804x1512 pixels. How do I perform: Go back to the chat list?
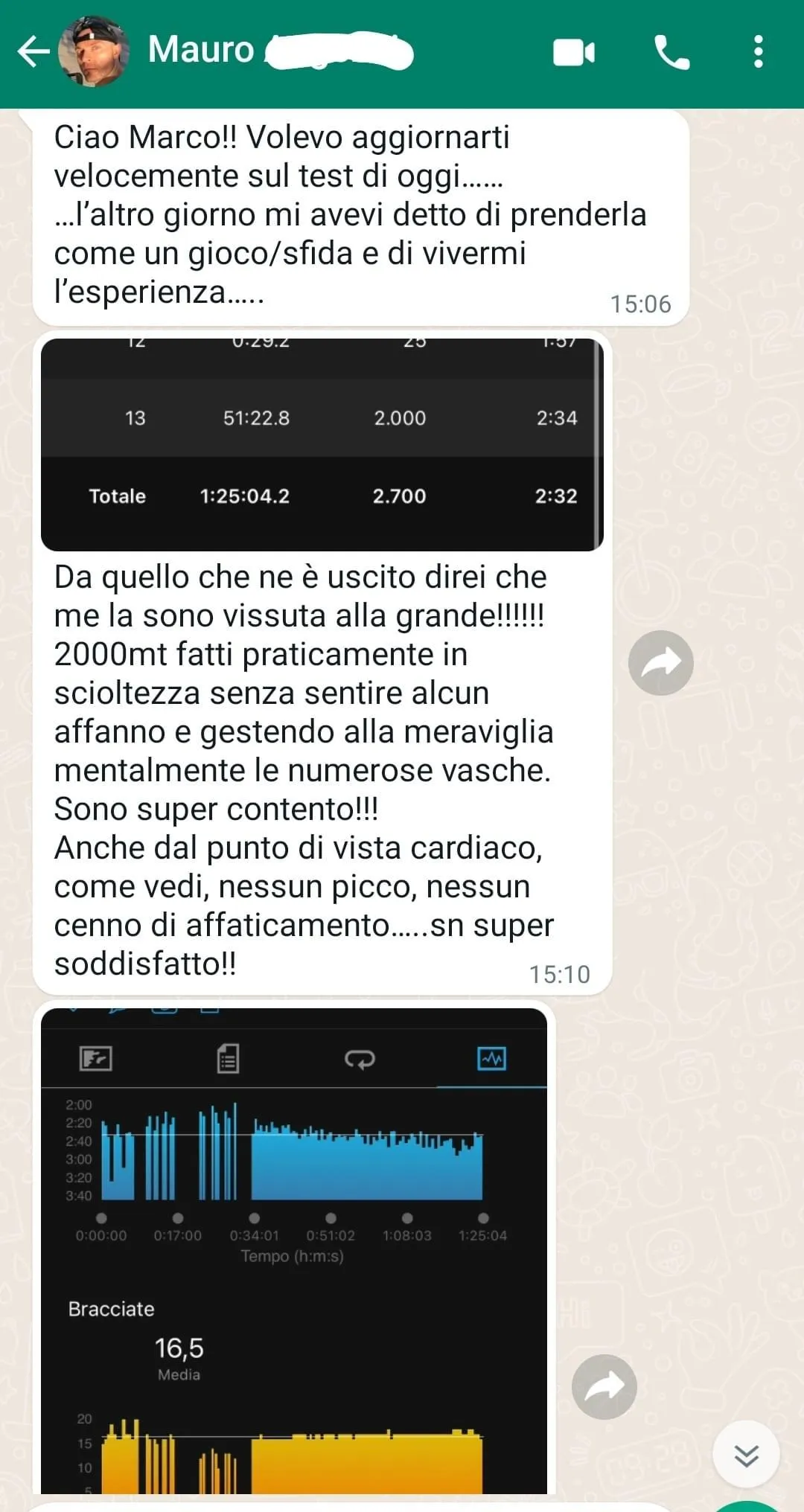click(x=33, y=52)
